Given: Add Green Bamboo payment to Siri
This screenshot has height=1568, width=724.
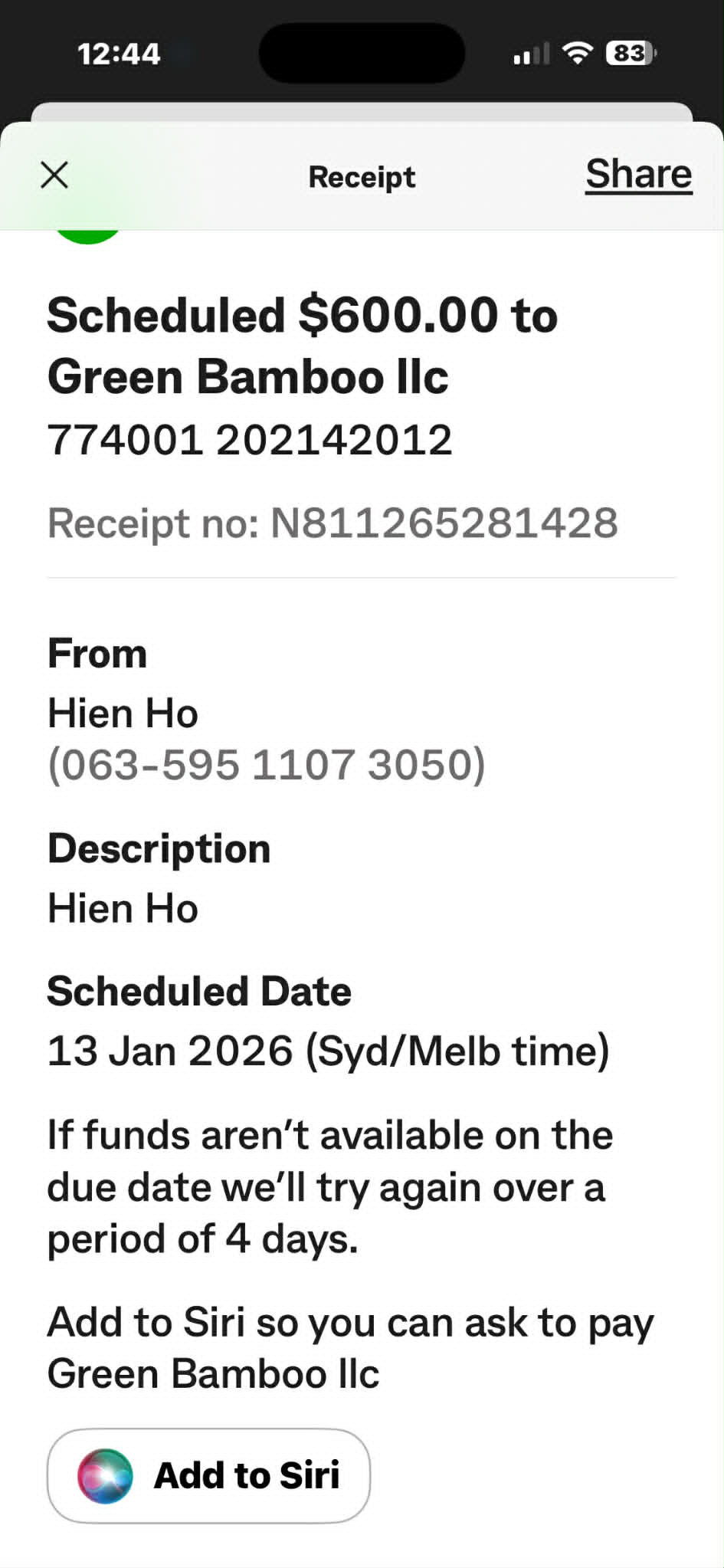Looking at the screenshot, I should click(208, 1475).
